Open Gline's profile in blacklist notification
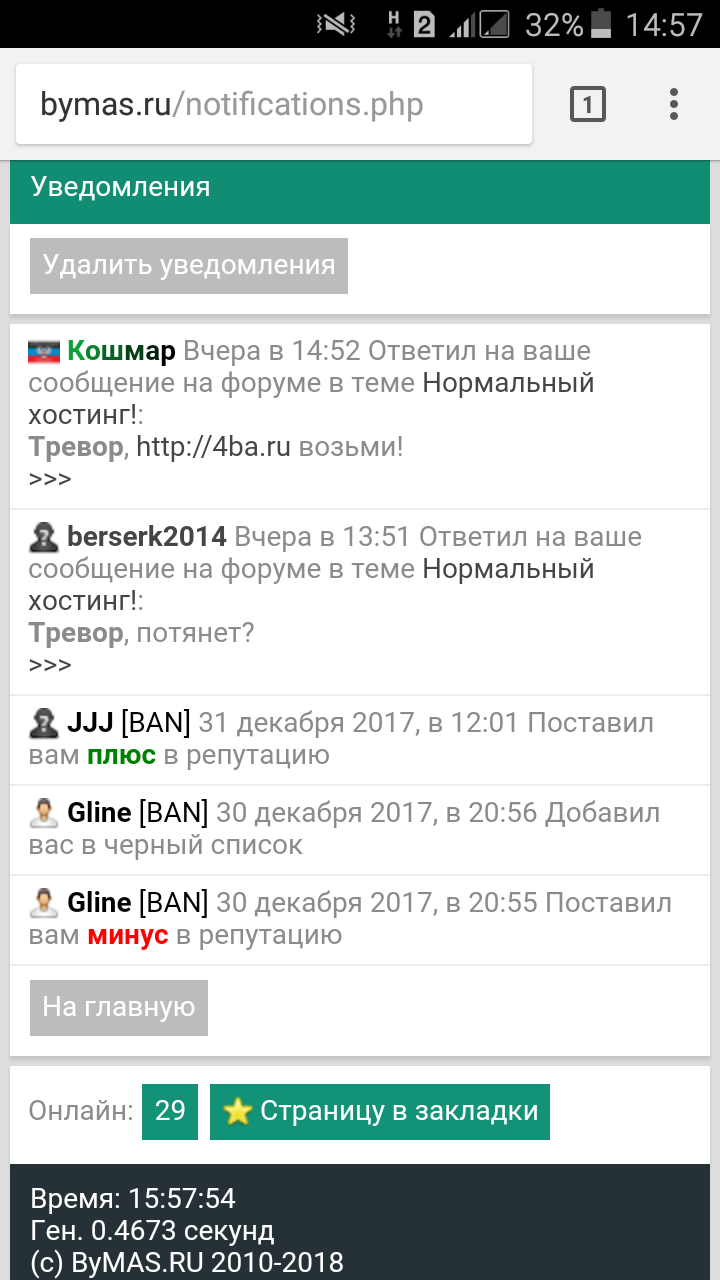720x1280 pixels. click(99, 812)
